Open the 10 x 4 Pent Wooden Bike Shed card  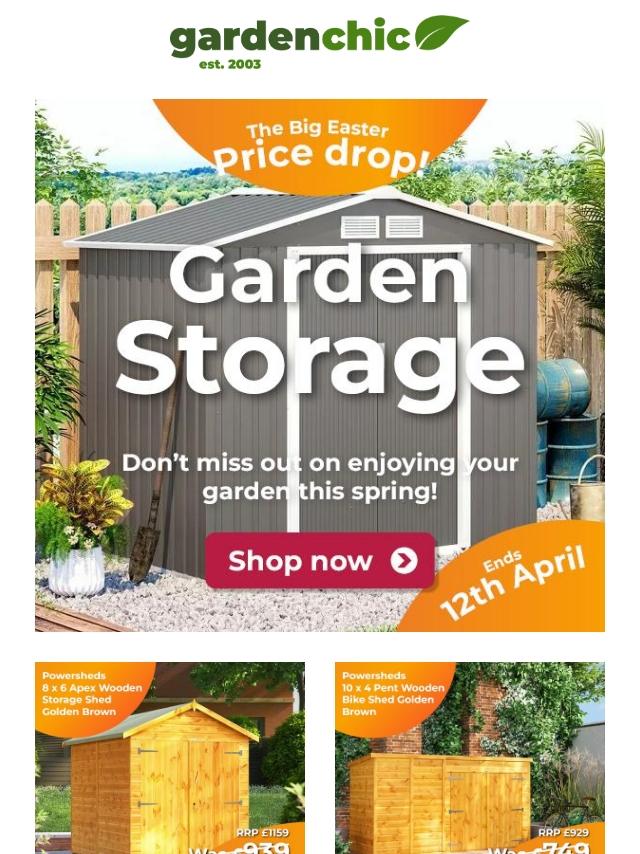[x=470, y=760]
